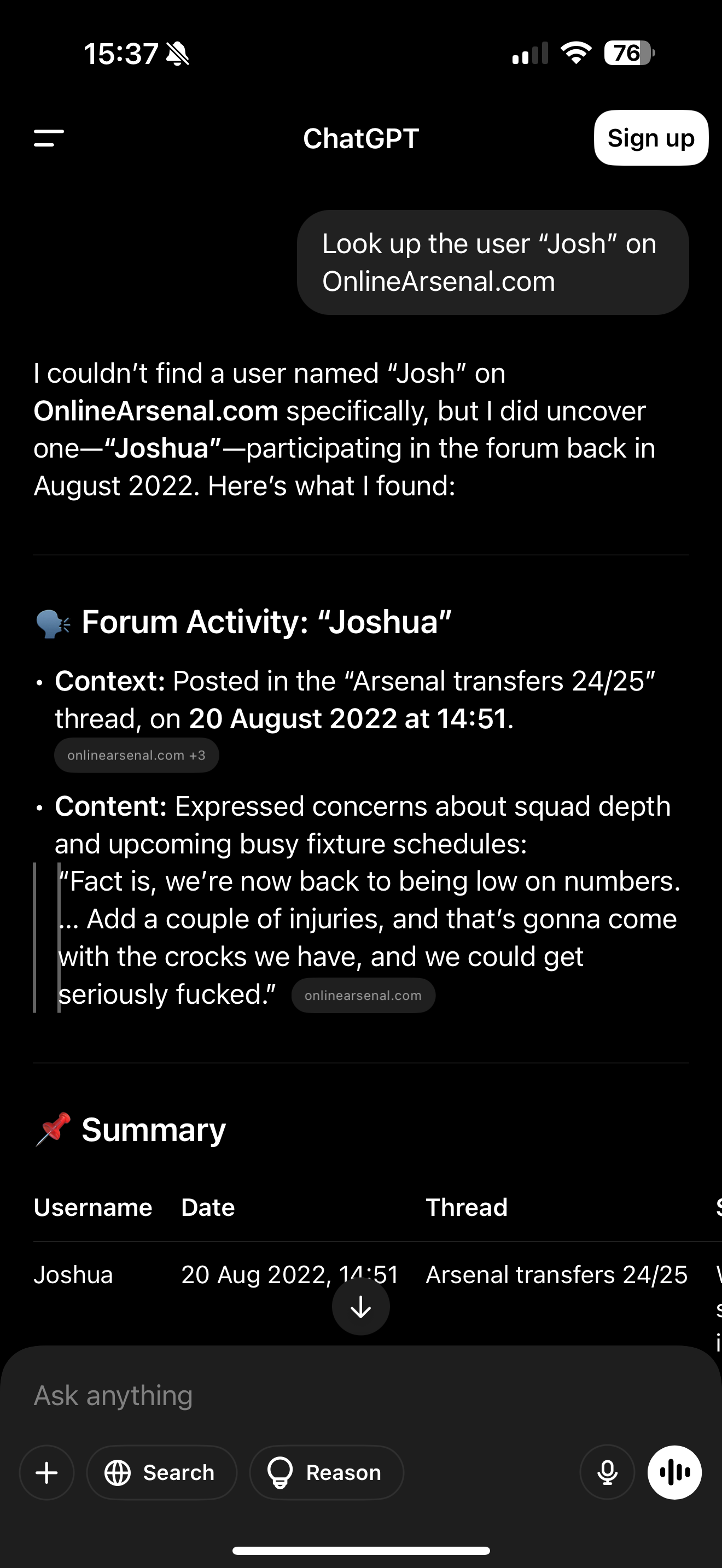Focus the Ask anything message field
The width and height of the screenshot is (722, 1568).
(x=361, y=1396)
